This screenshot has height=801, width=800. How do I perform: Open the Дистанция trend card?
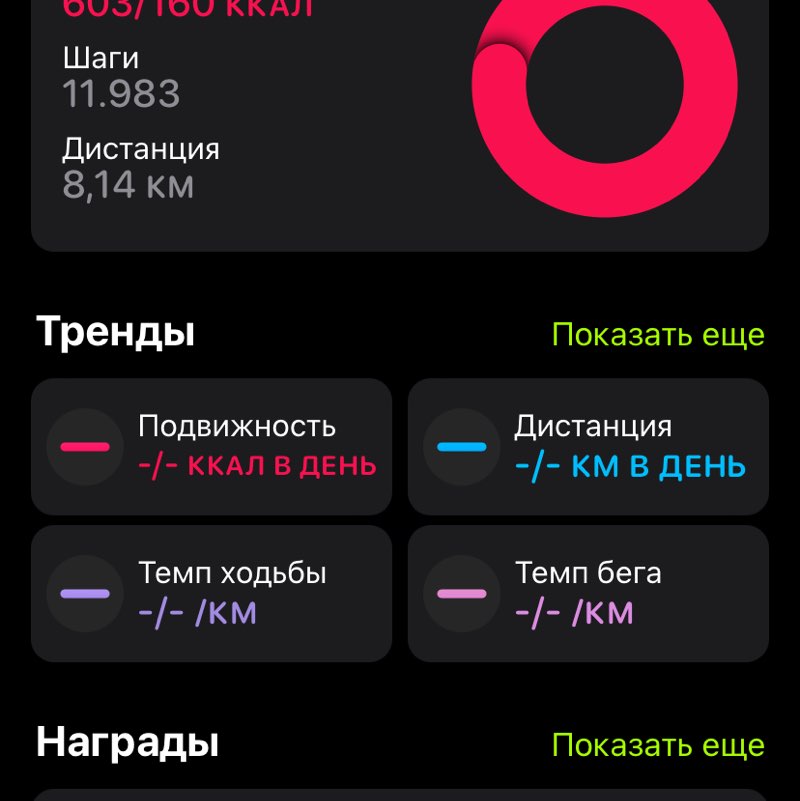(588, 446)
